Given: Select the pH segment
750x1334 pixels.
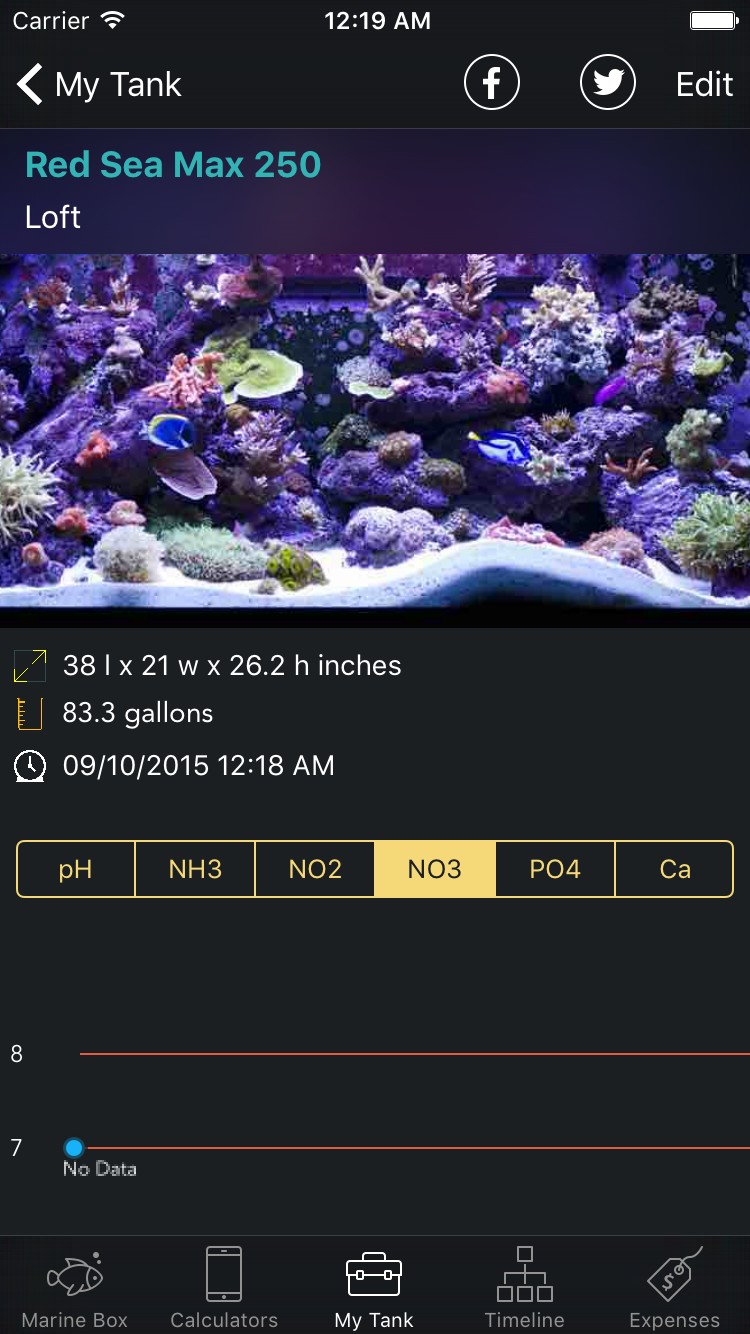Looking at the screenshot, I should click(x=76, y=869).
